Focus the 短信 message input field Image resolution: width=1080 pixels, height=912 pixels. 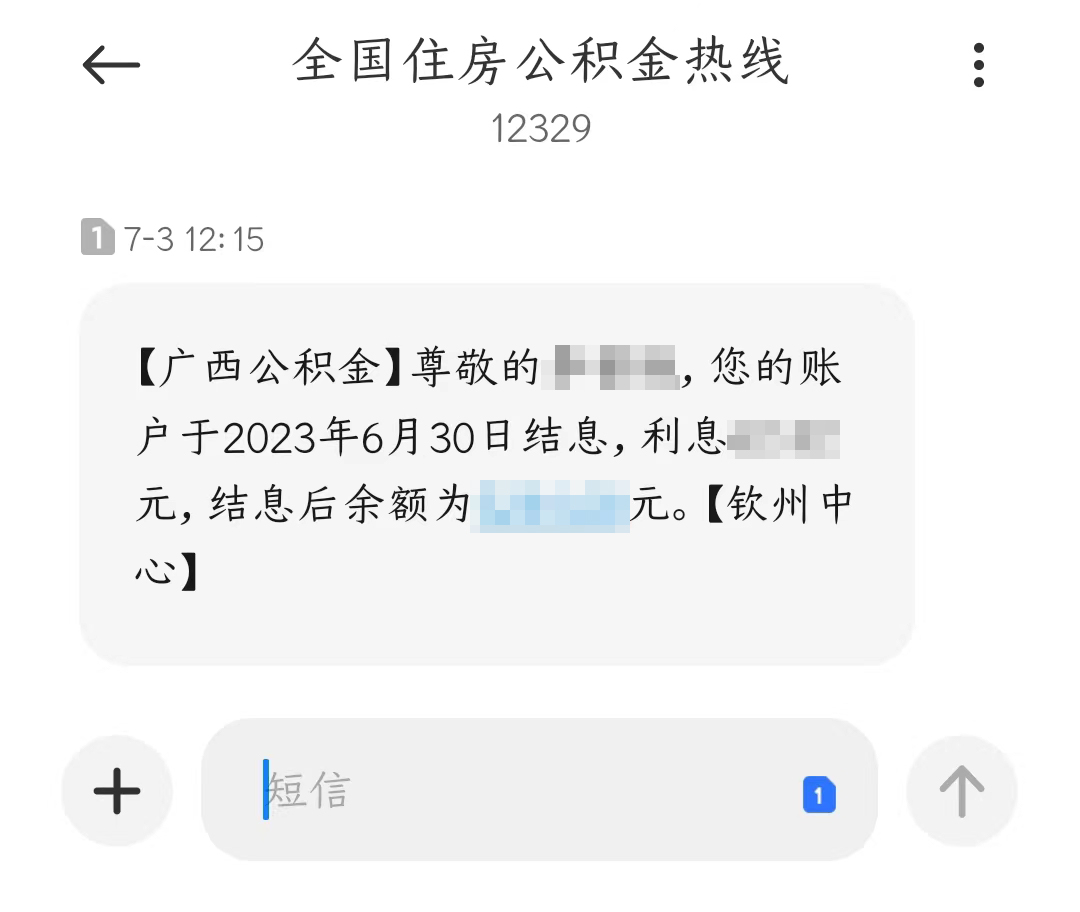(x=520, y=791)
